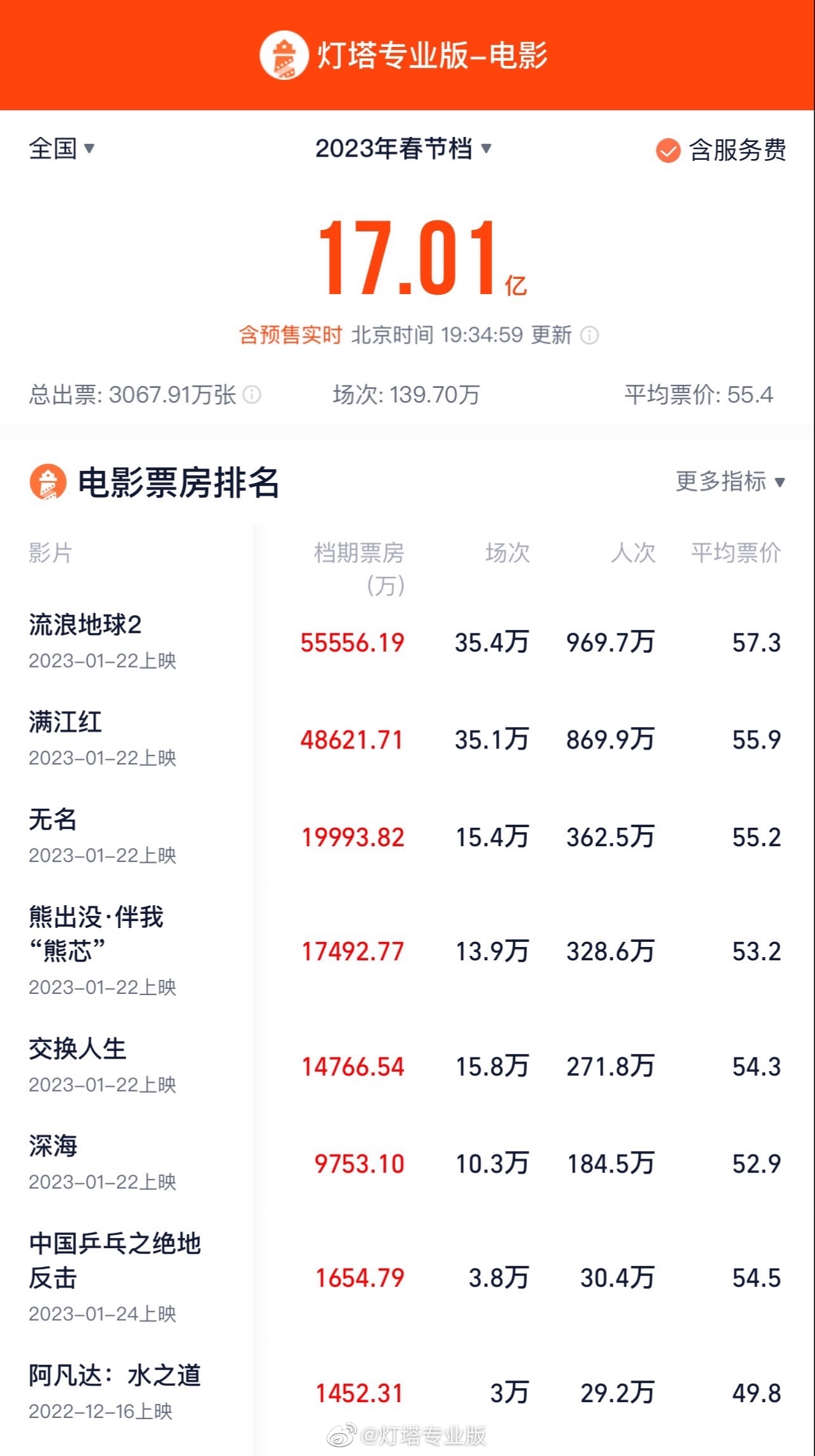
Task: Open 交换人生 movie details
Action: [x=407, y=1066]
